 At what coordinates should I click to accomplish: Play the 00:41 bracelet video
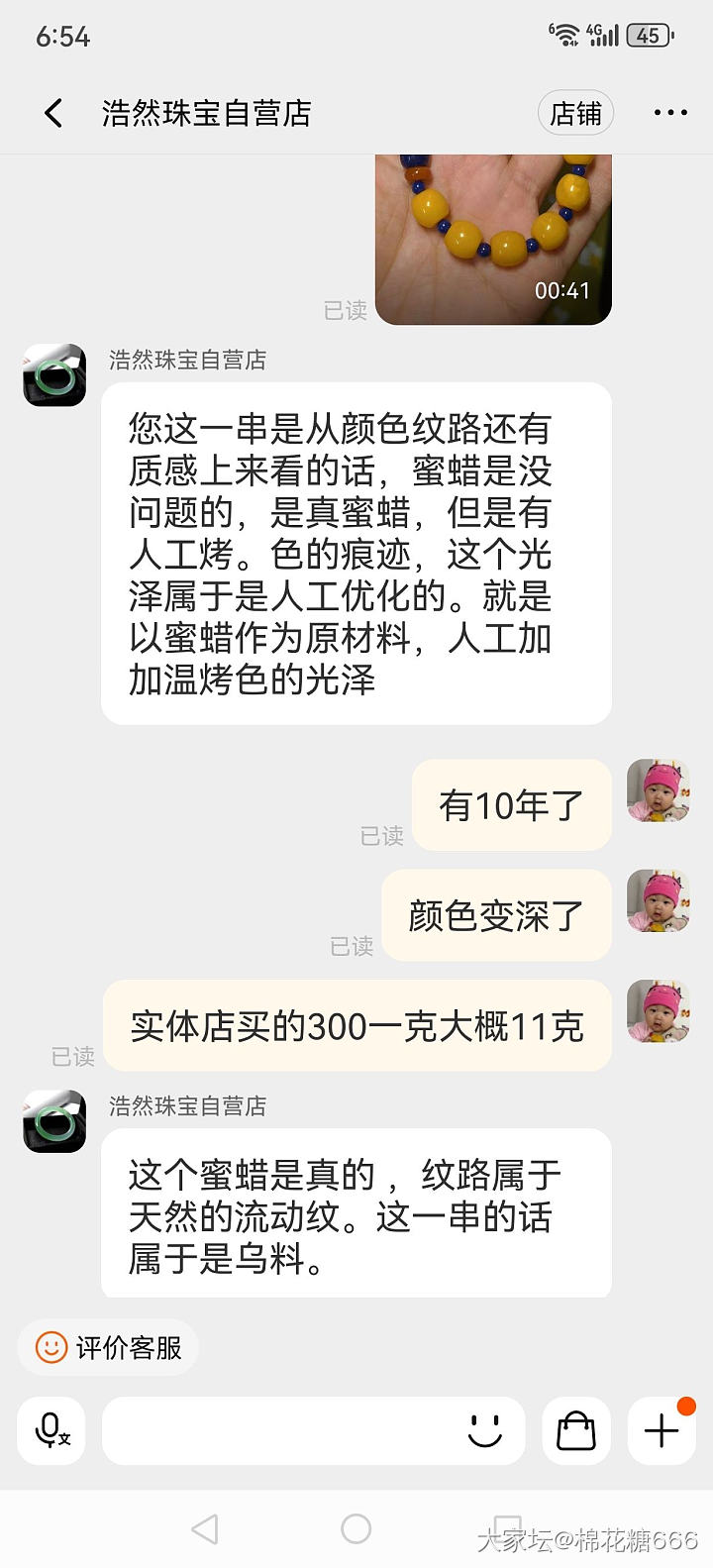tap(493, 240)
